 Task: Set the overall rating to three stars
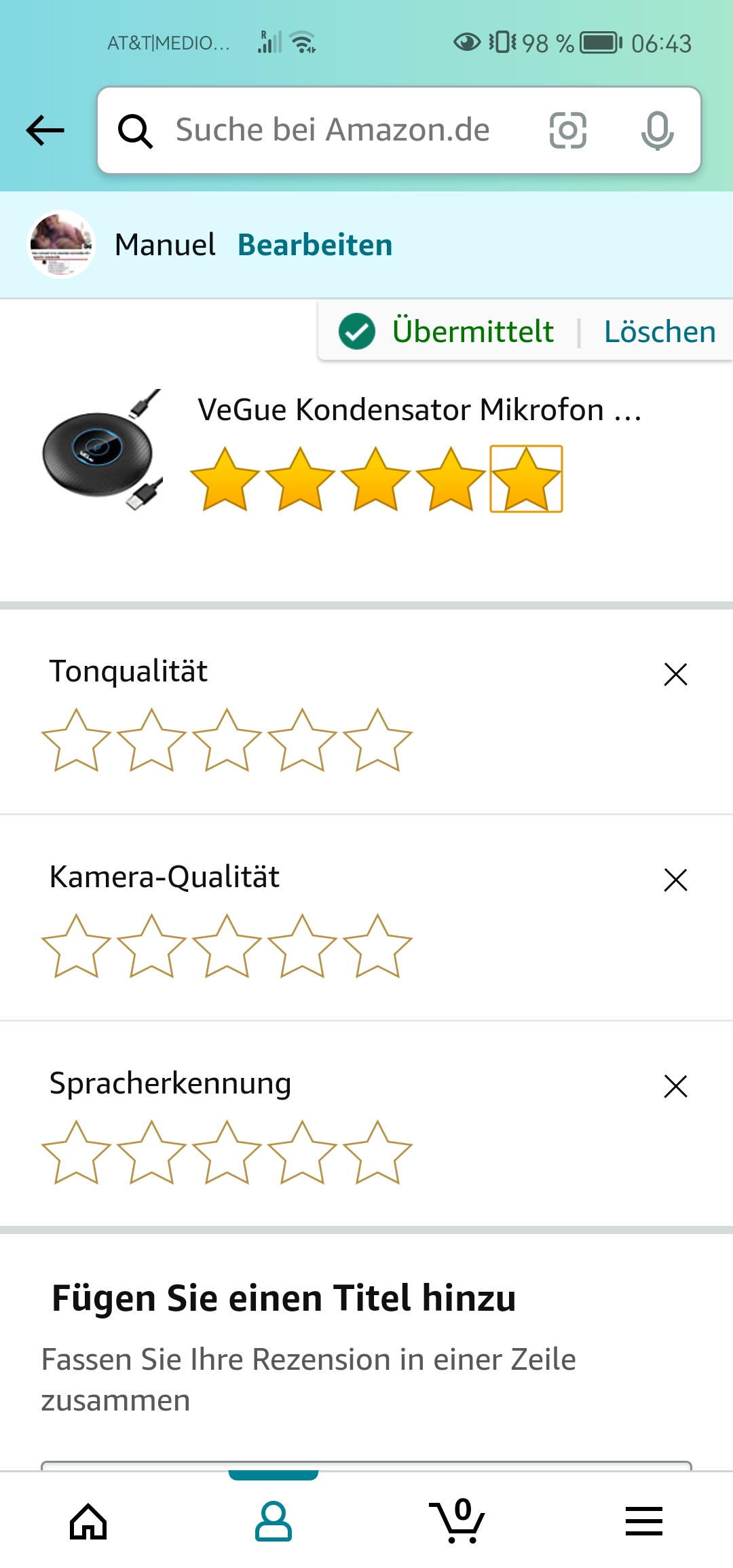tap(375, 479)
